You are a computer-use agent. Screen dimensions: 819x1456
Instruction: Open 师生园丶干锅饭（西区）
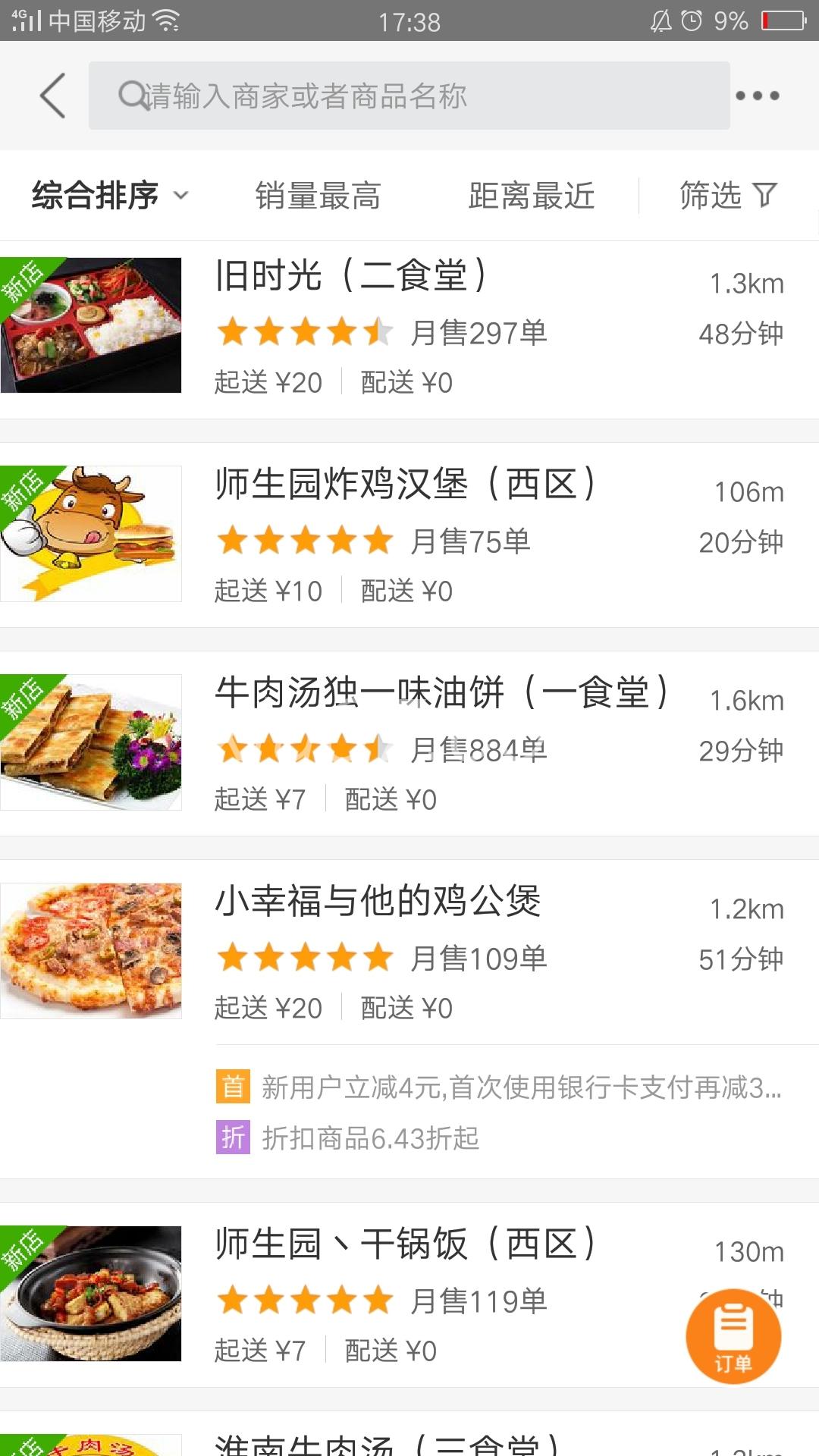point(409,1295)
